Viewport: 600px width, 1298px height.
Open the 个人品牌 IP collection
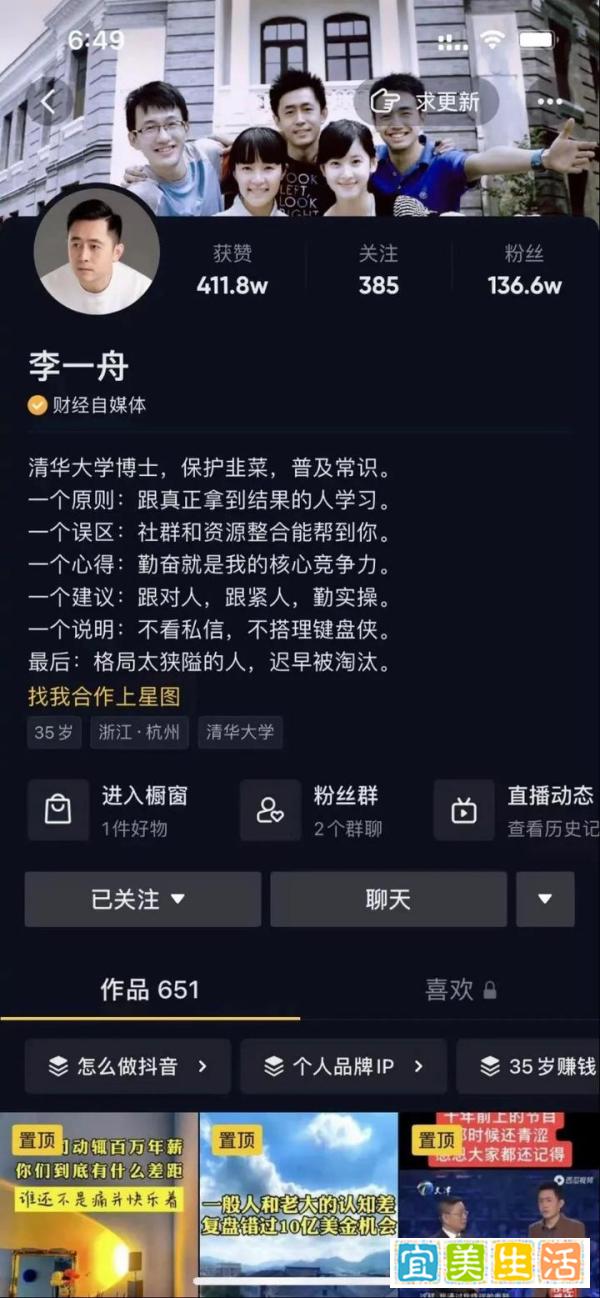tap(344, 1066)
